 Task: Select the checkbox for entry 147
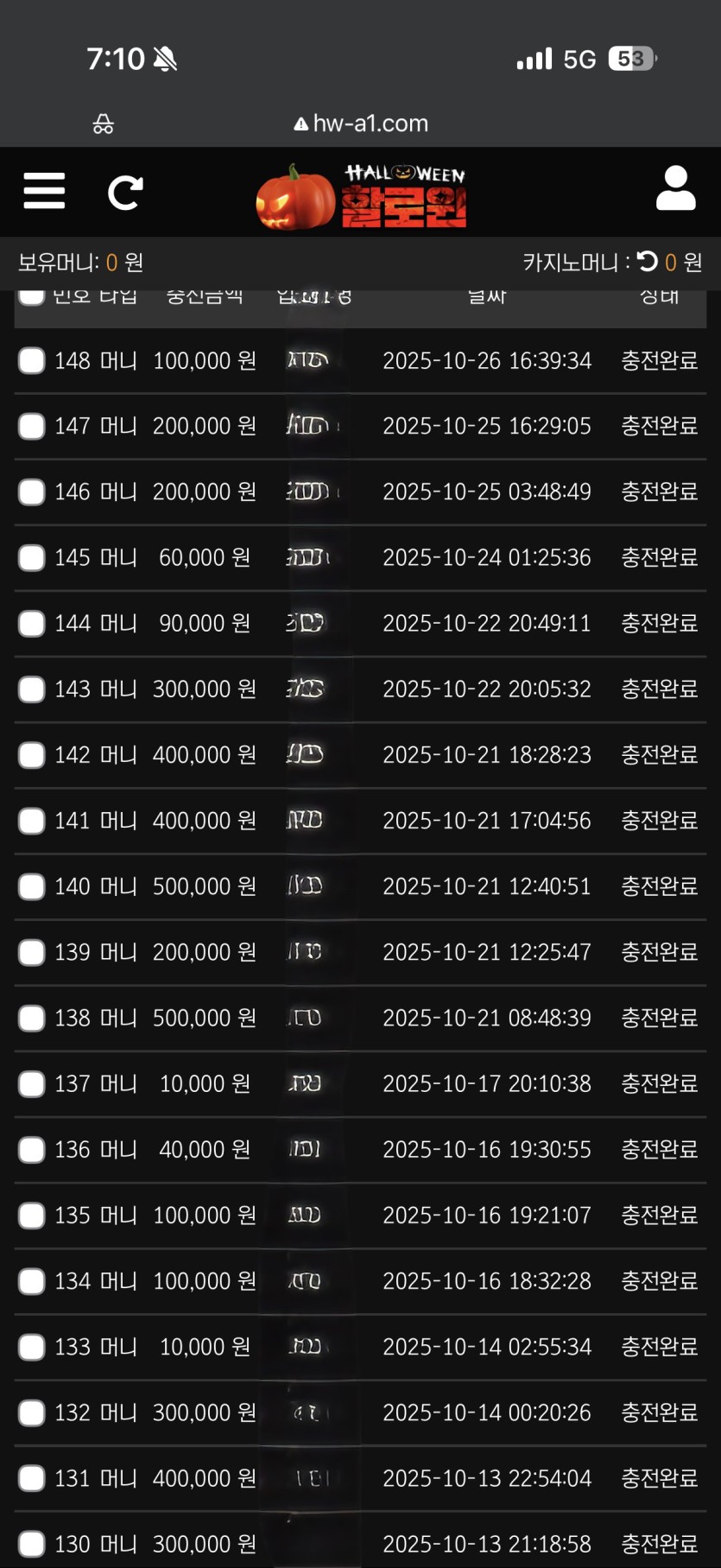[32, 427]
